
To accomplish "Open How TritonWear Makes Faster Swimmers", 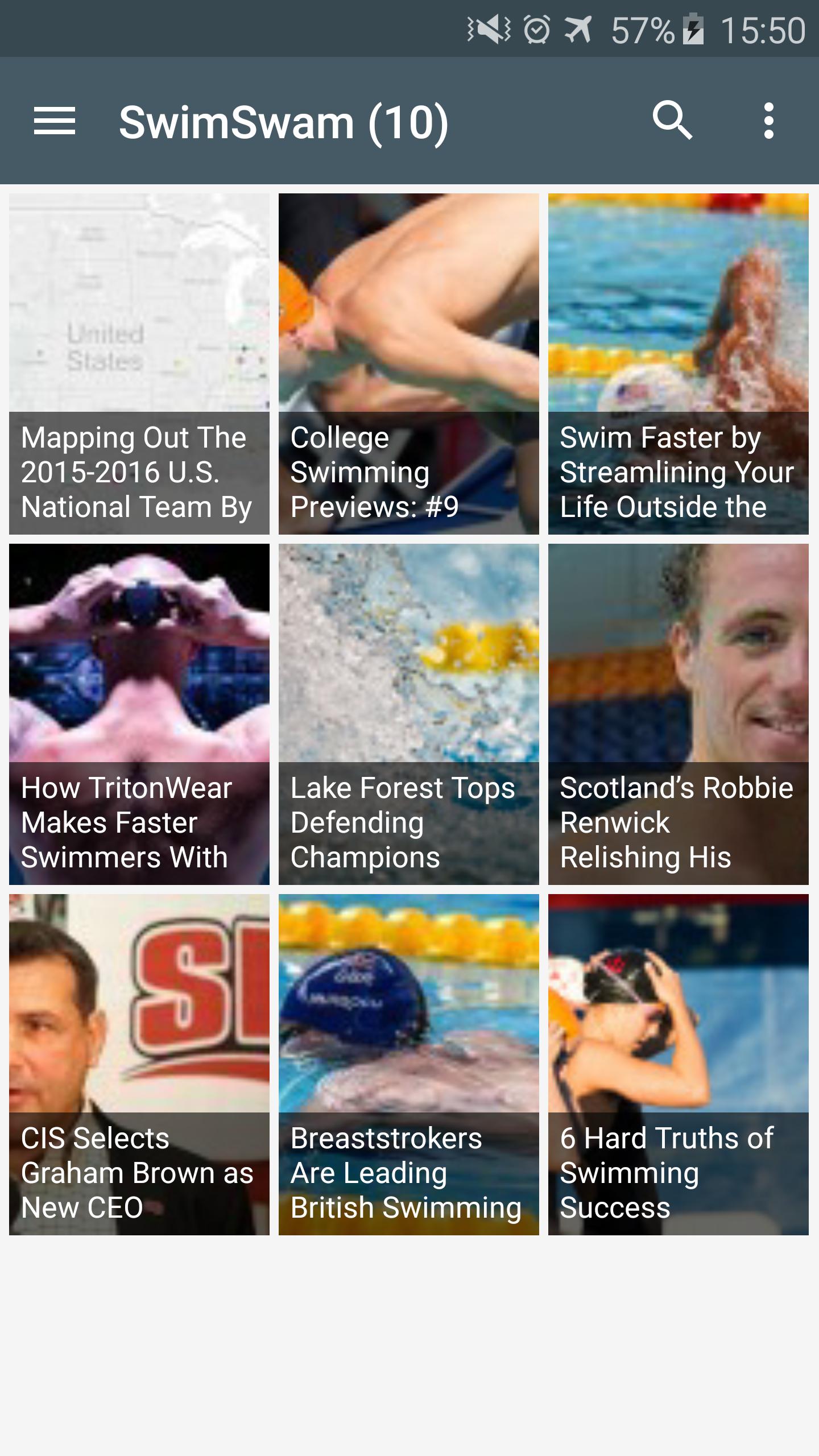I will pyautogui.click(x=139, y=714).
